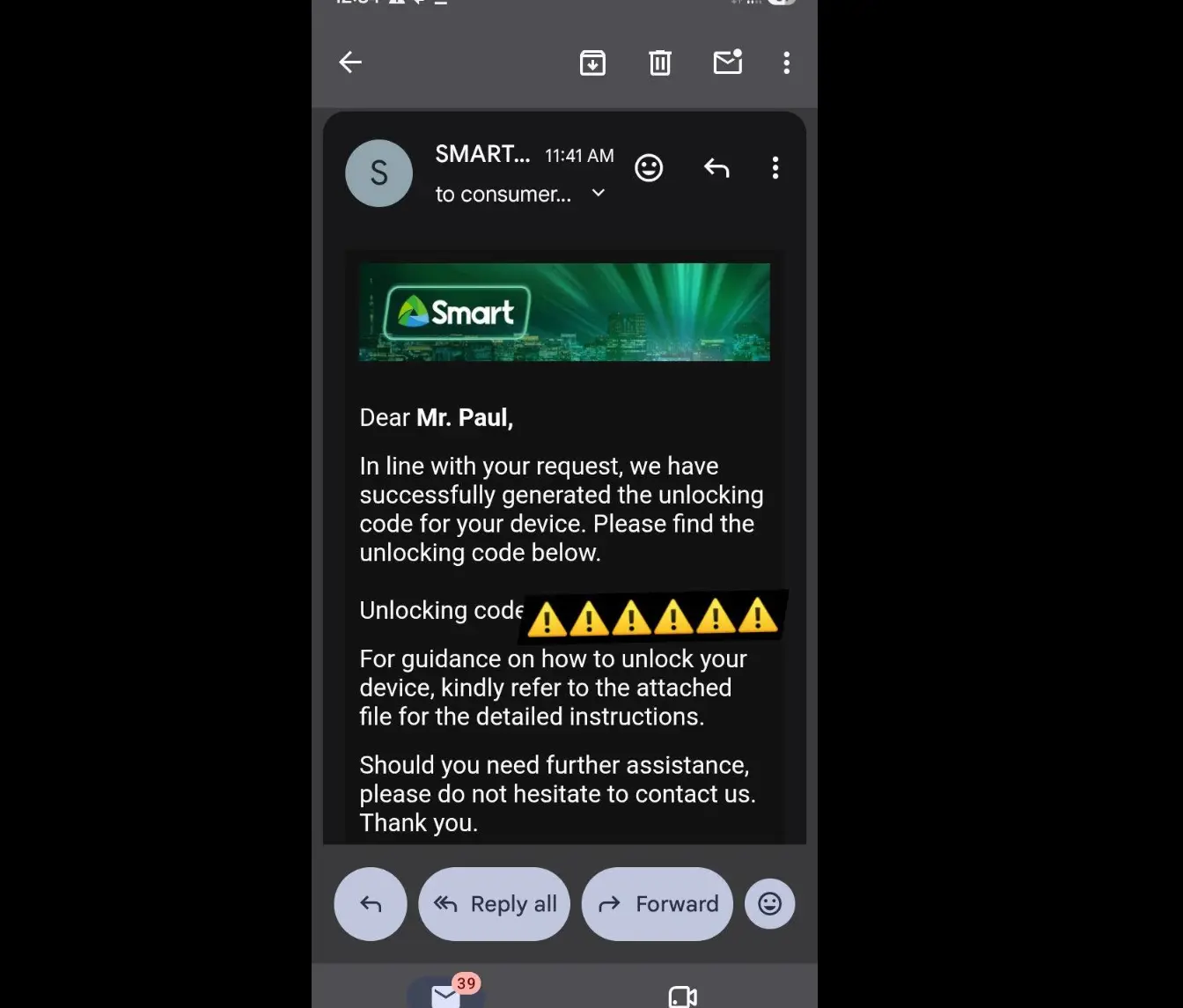Mark the email as unread
Screen dimensions: 1183x1008
pos(728,62)
